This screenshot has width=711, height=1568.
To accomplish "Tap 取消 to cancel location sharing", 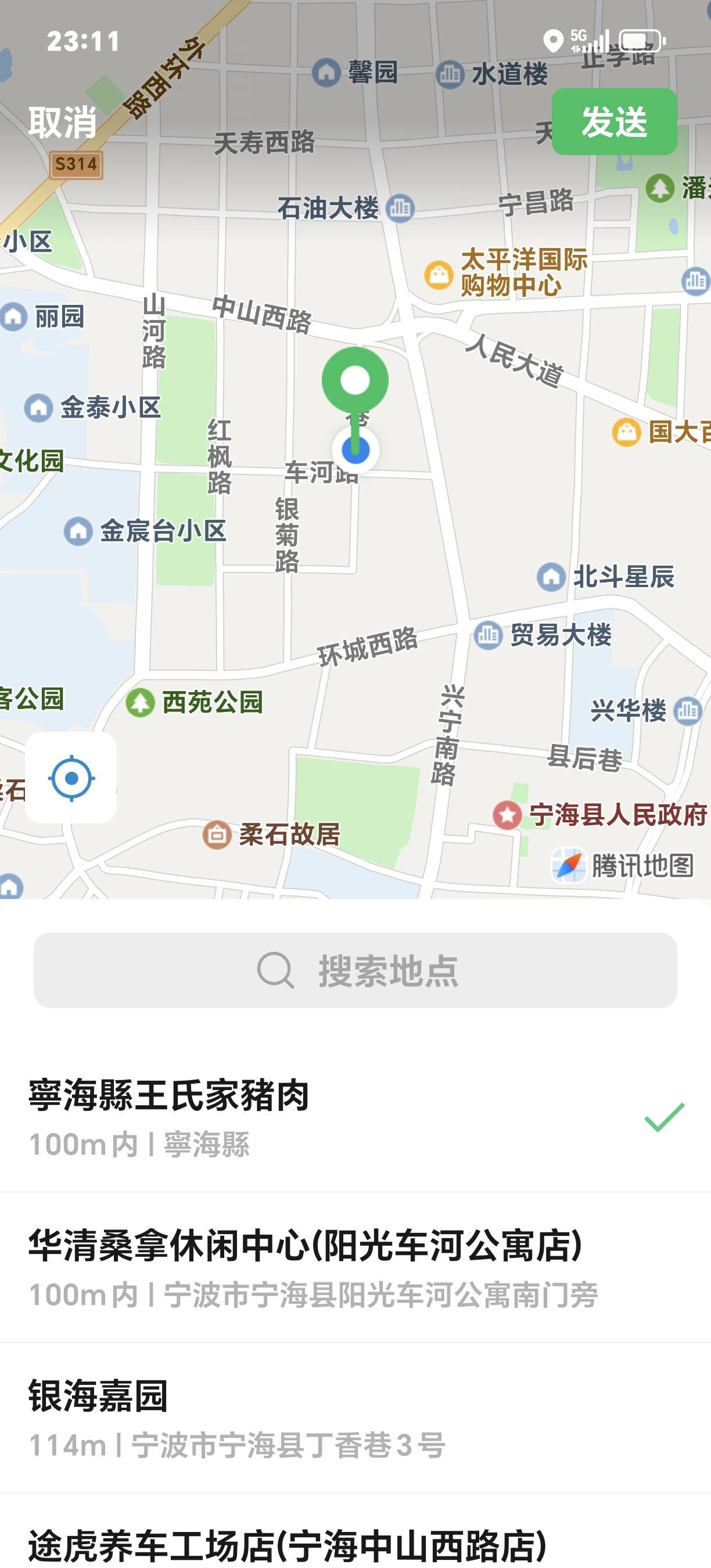I will pyautogui.click(x=63, y=122).
